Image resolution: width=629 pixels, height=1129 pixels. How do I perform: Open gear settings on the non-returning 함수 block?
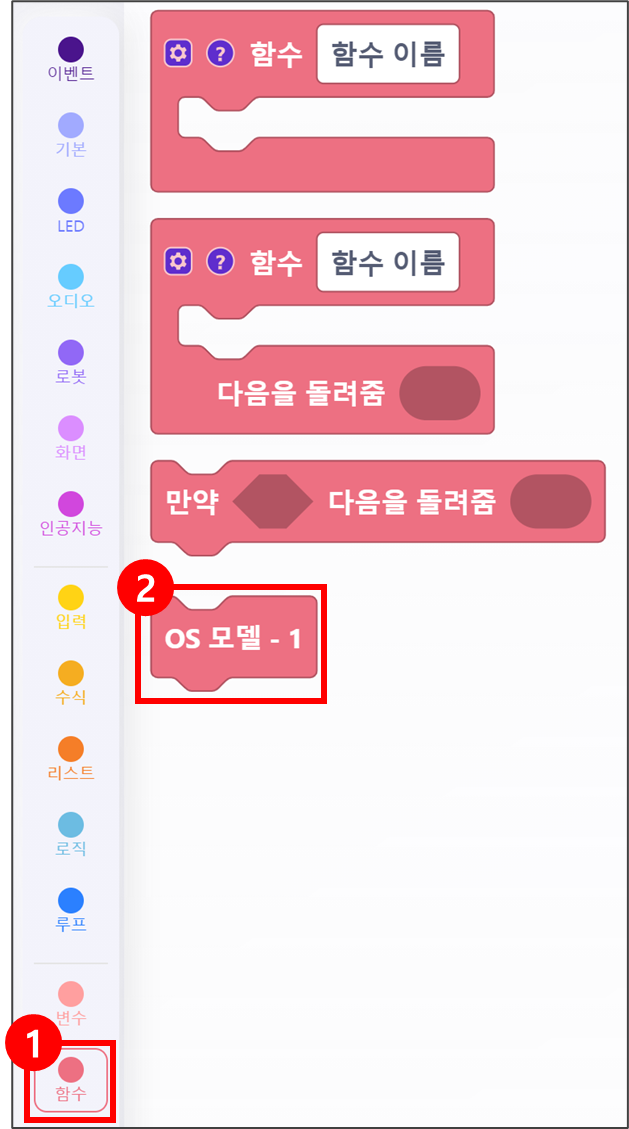pos(178,54)
